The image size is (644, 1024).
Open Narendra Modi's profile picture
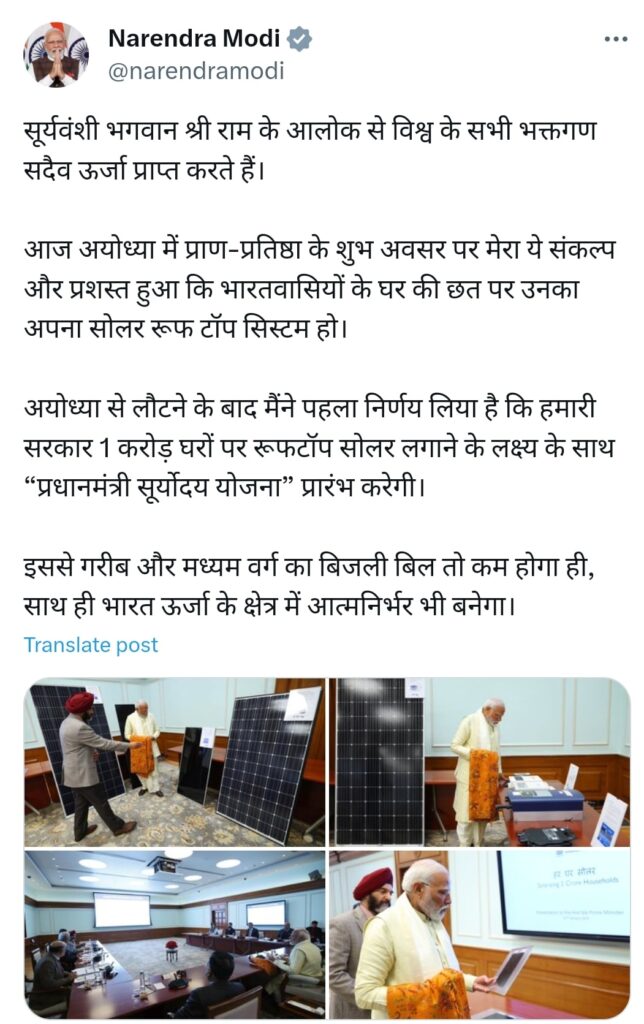55,54
